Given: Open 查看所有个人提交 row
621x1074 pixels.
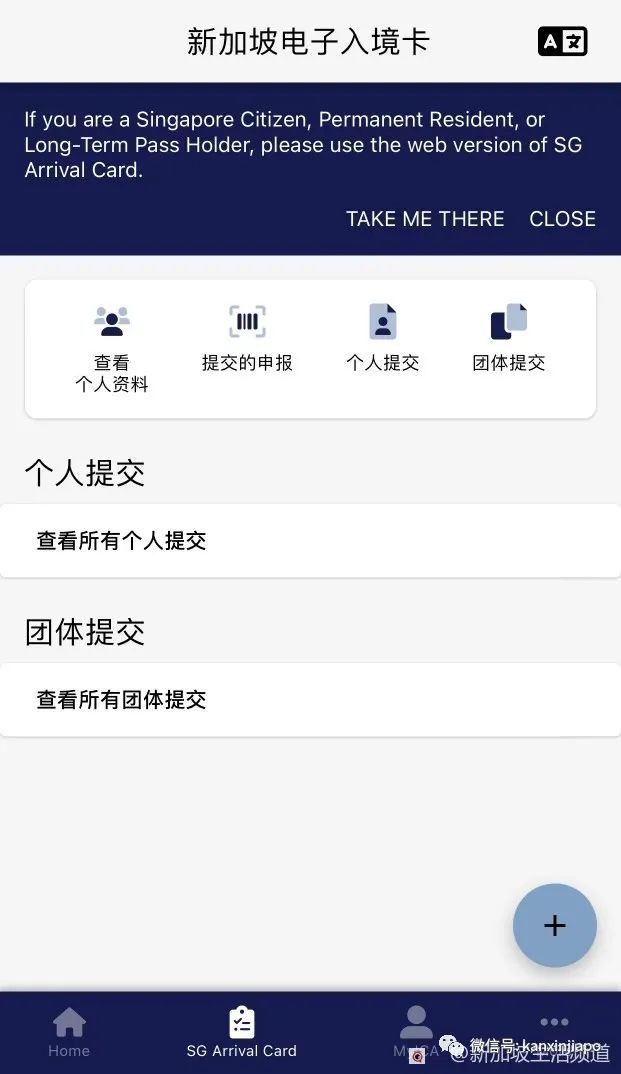Looking at the screenshot, I should click(310, 541).
